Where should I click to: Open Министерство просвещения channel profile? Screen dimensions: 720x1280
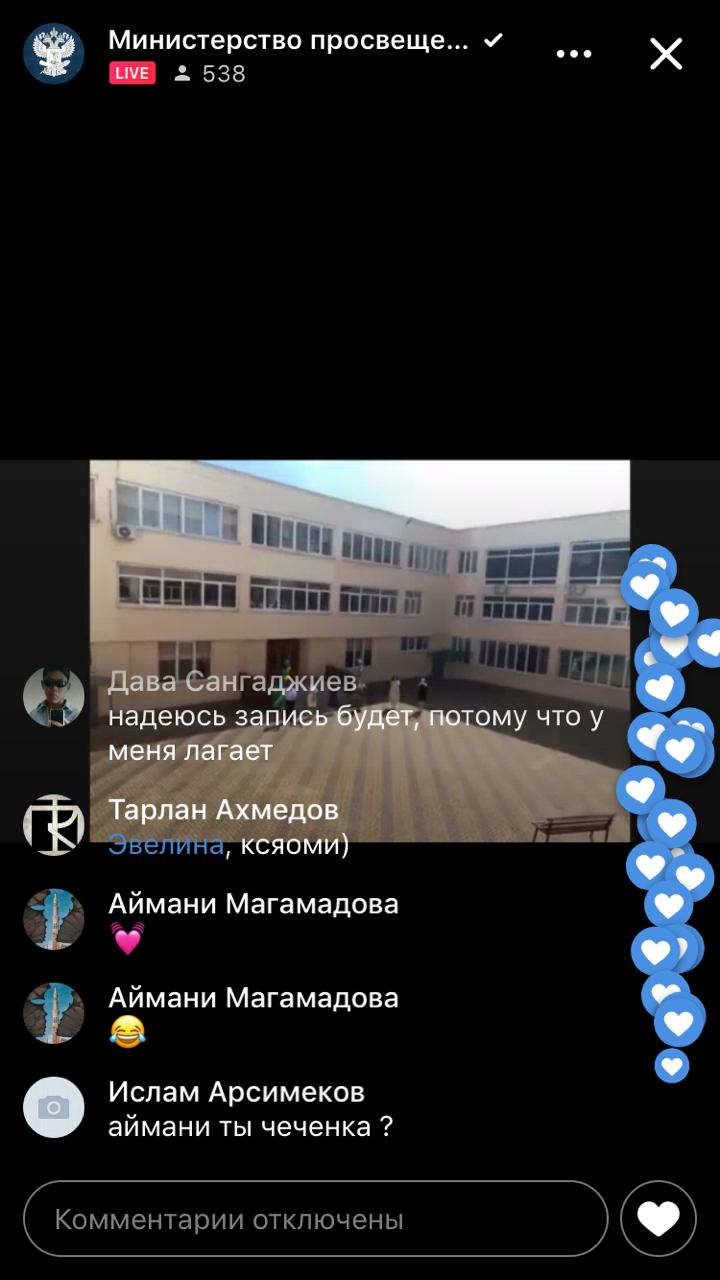point(54,54)
